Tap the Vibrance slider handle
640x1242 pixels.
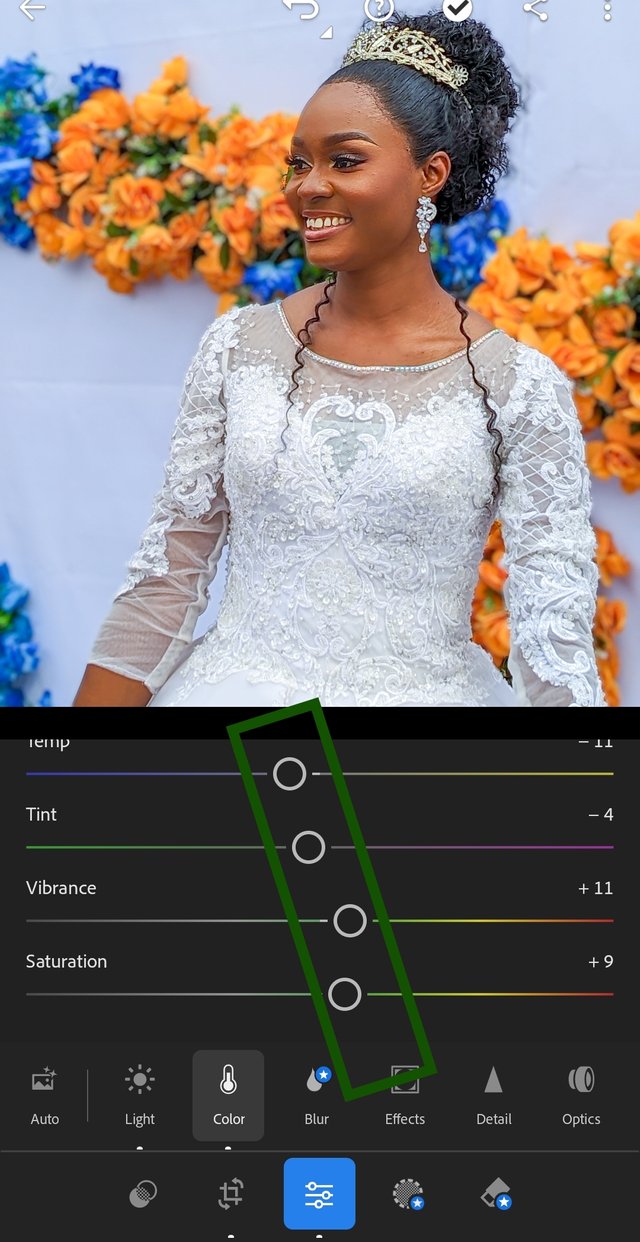click(350, 920)
